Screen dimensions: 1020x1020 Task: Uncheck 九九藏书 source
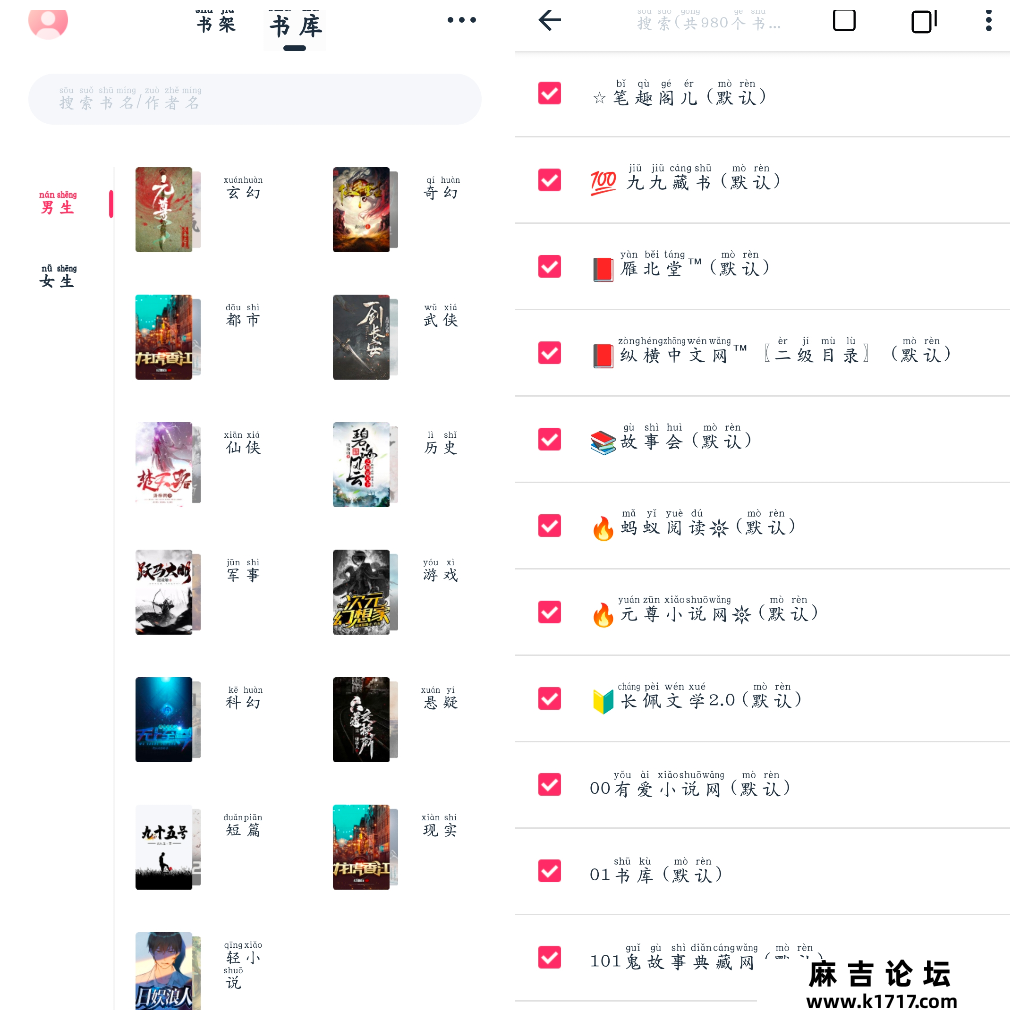click(549, 180)
